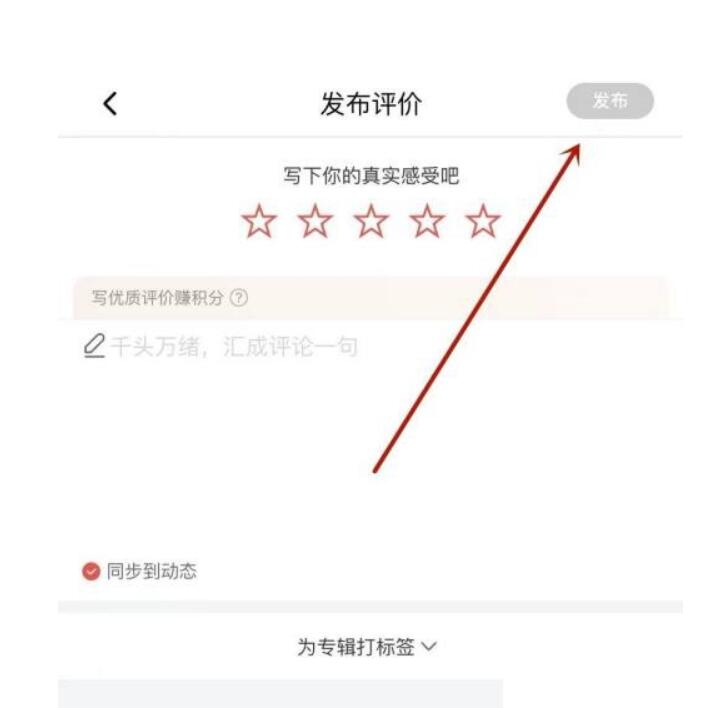726x708 pixels.
Task: Select the third star
Action: [x=371, y=222]
